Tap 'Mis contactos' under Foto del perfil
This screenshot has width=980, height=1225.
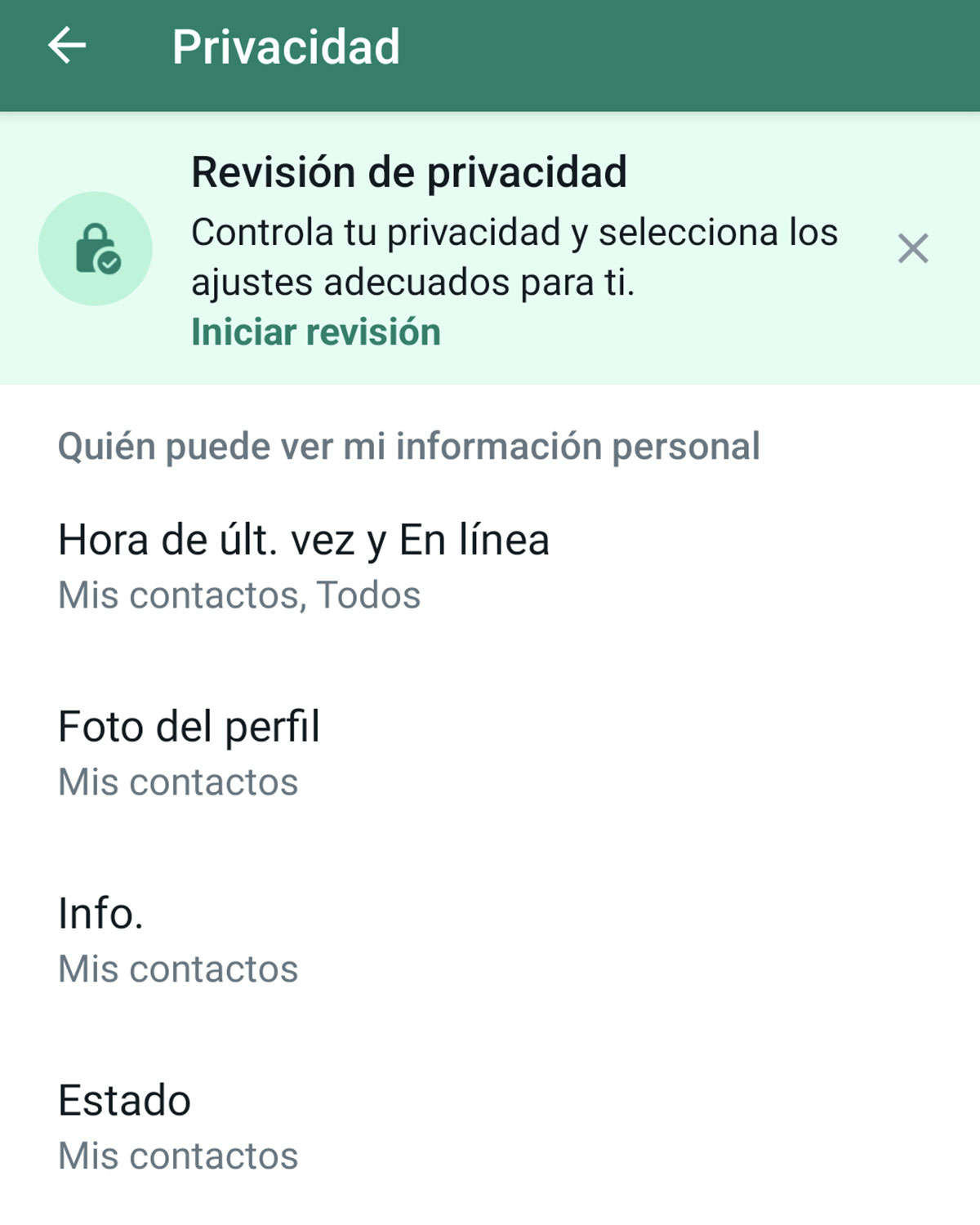point(178,782)
